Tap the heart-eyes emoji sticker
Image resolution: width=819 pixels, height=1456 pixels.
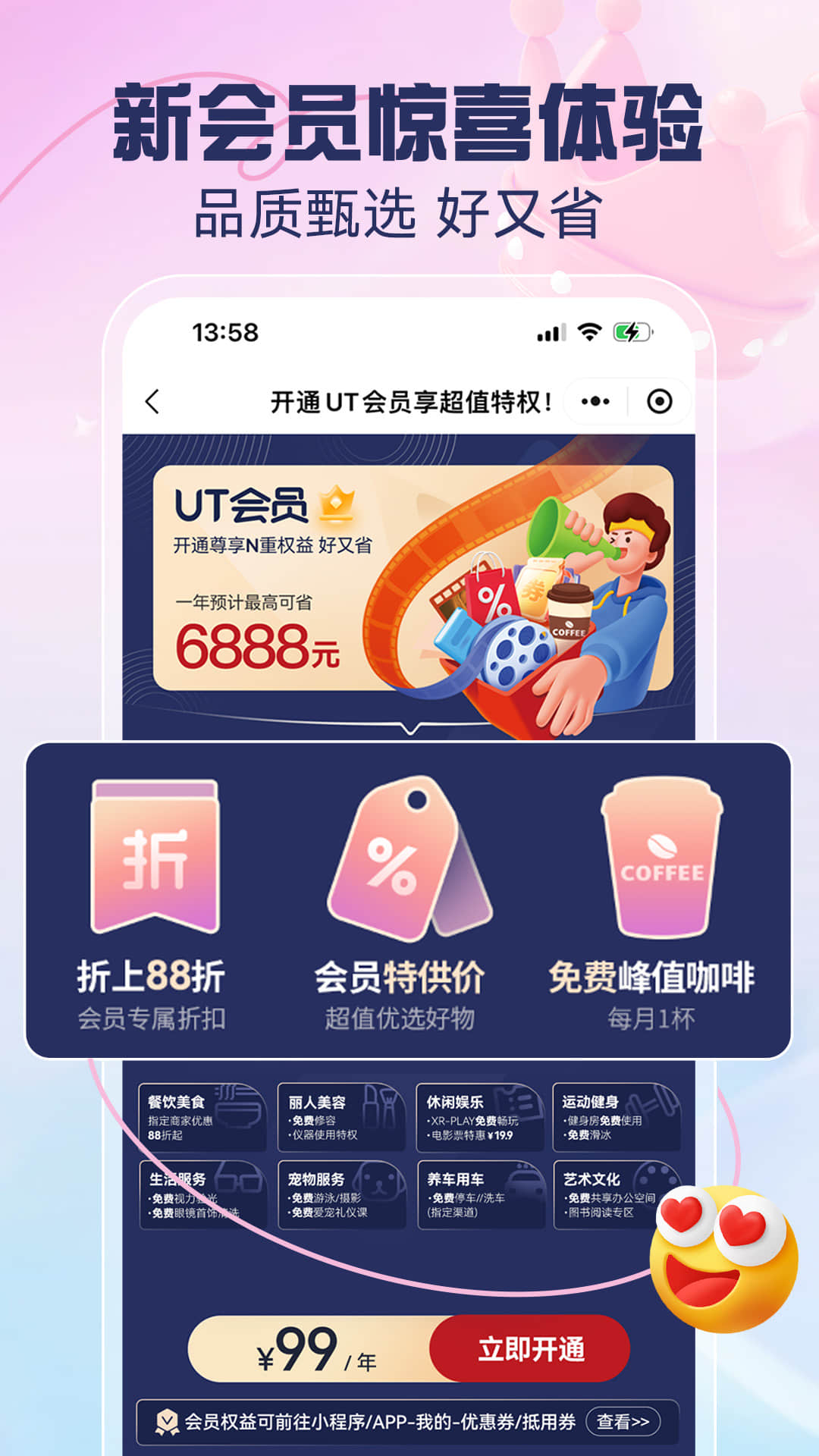pos(718,1251)
